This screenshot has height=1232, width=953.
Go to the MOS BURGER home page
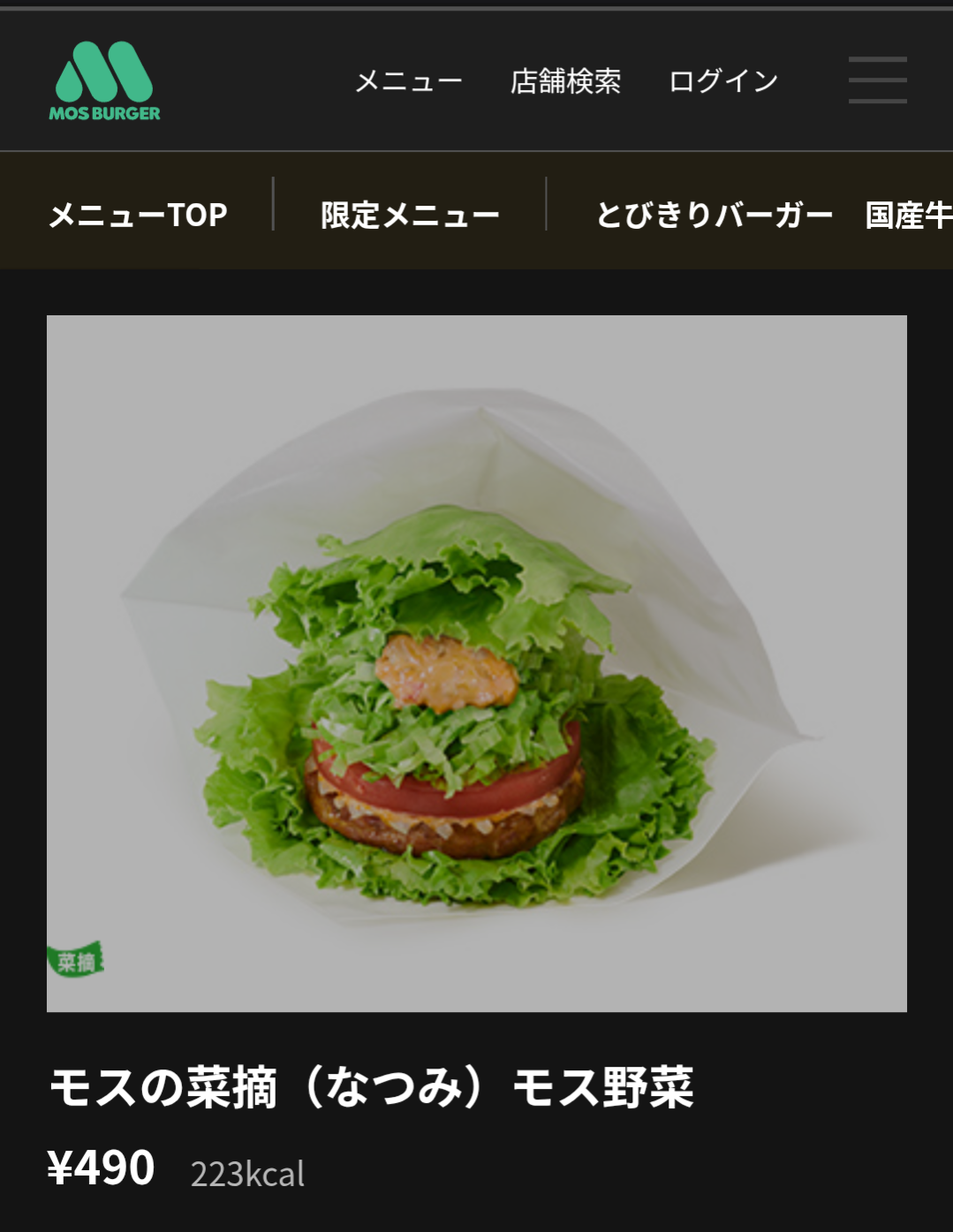104,81
